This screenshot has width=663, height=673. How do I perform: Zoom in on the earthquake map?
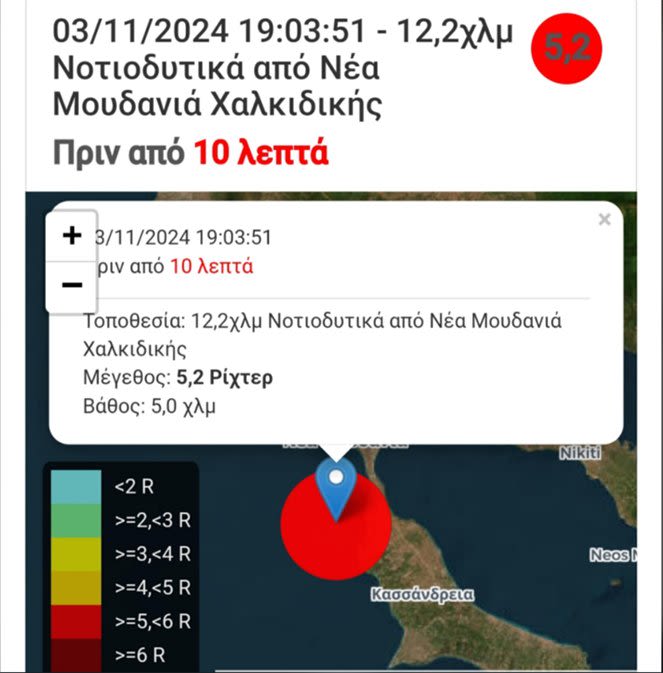72,236
